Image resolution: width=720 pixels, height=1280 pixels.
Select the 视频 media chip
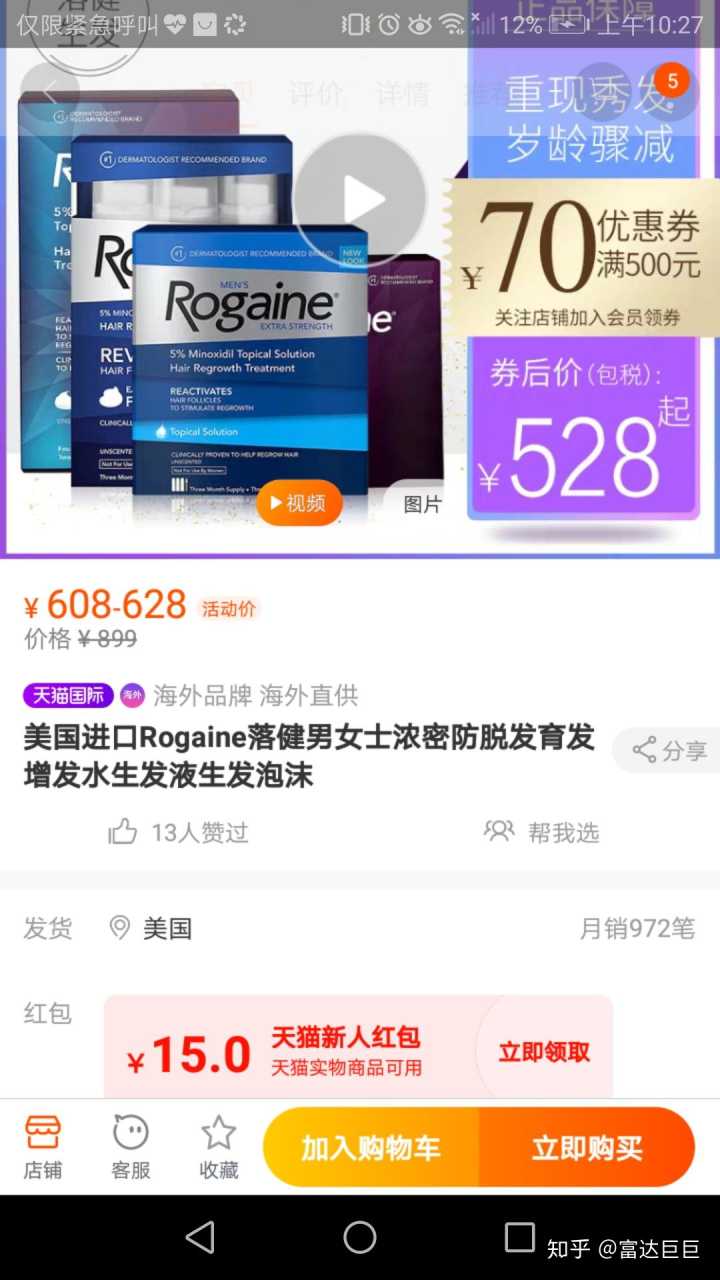tap(299, 503)
